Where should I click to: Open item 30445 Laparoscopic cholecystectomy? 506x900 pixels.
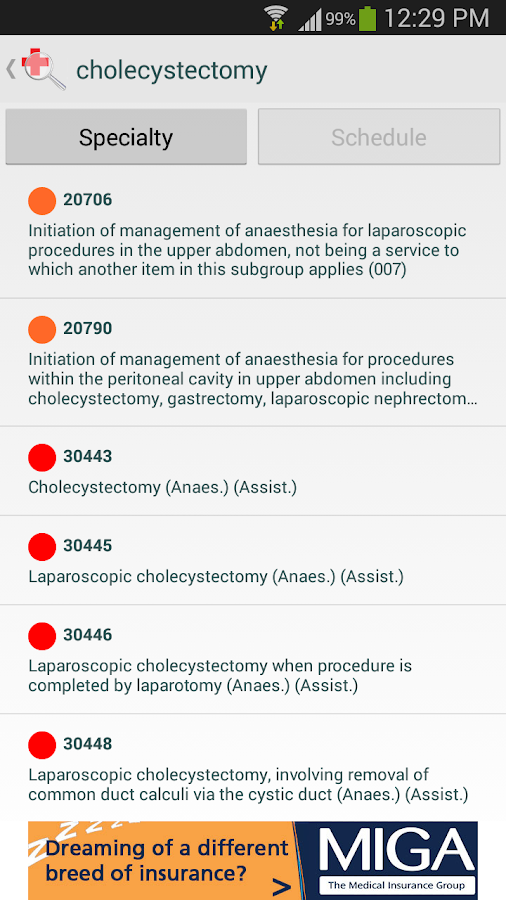(253, 560)
